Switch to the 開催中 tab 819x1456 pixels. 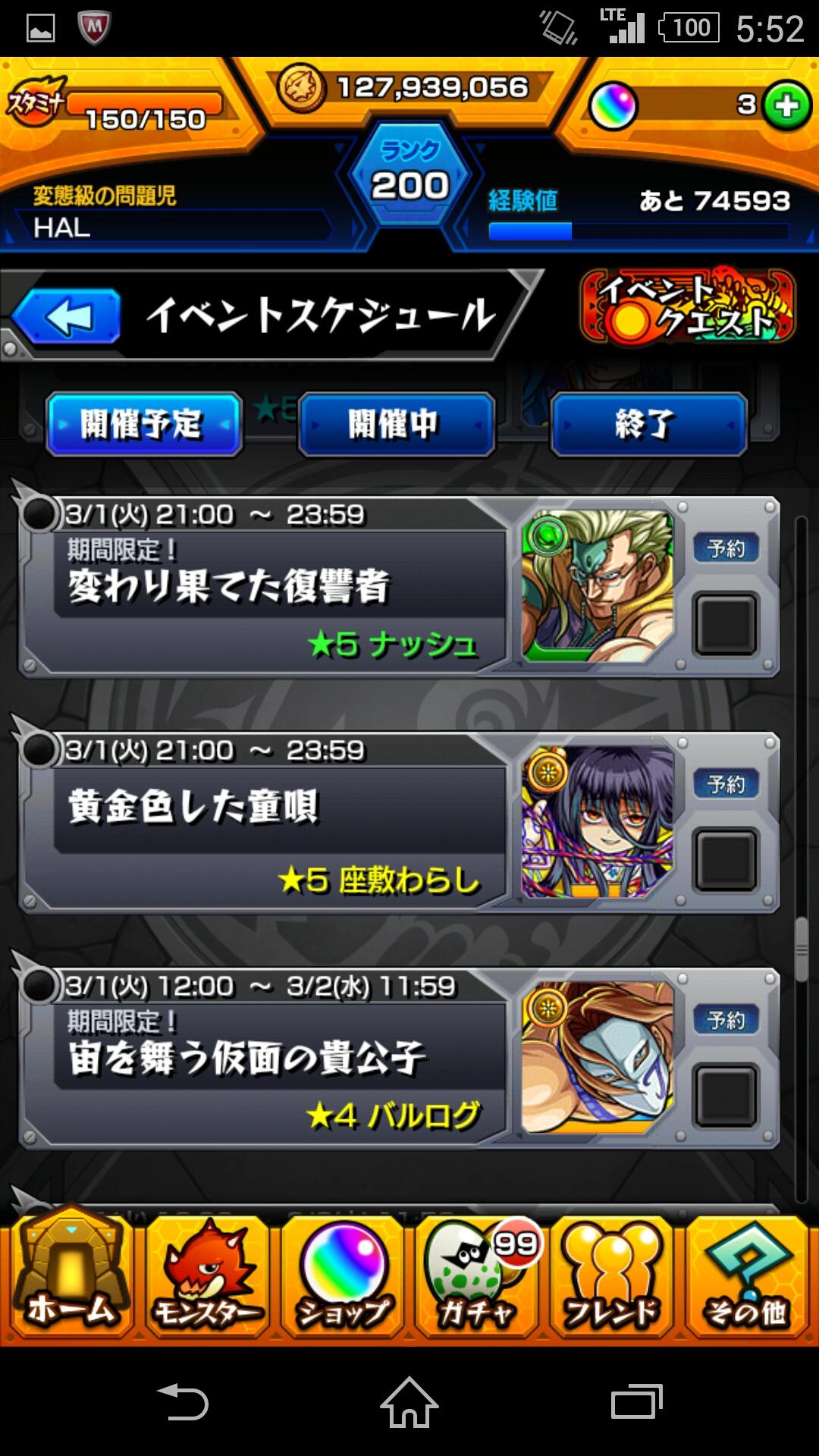396,424
